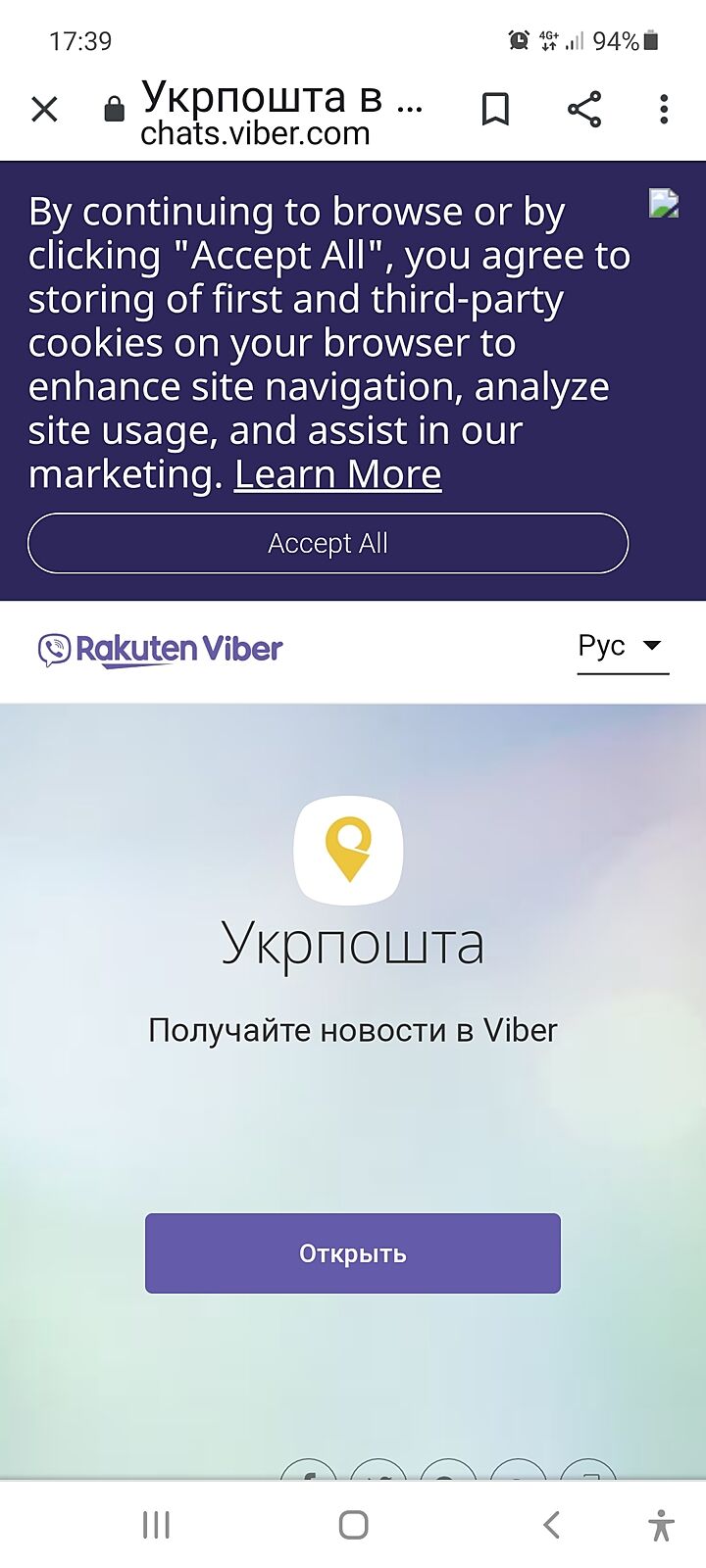This screenshot has width=706, height=1568.
Task: Expand the Рус language dropdown
Action: pos(623,646)
